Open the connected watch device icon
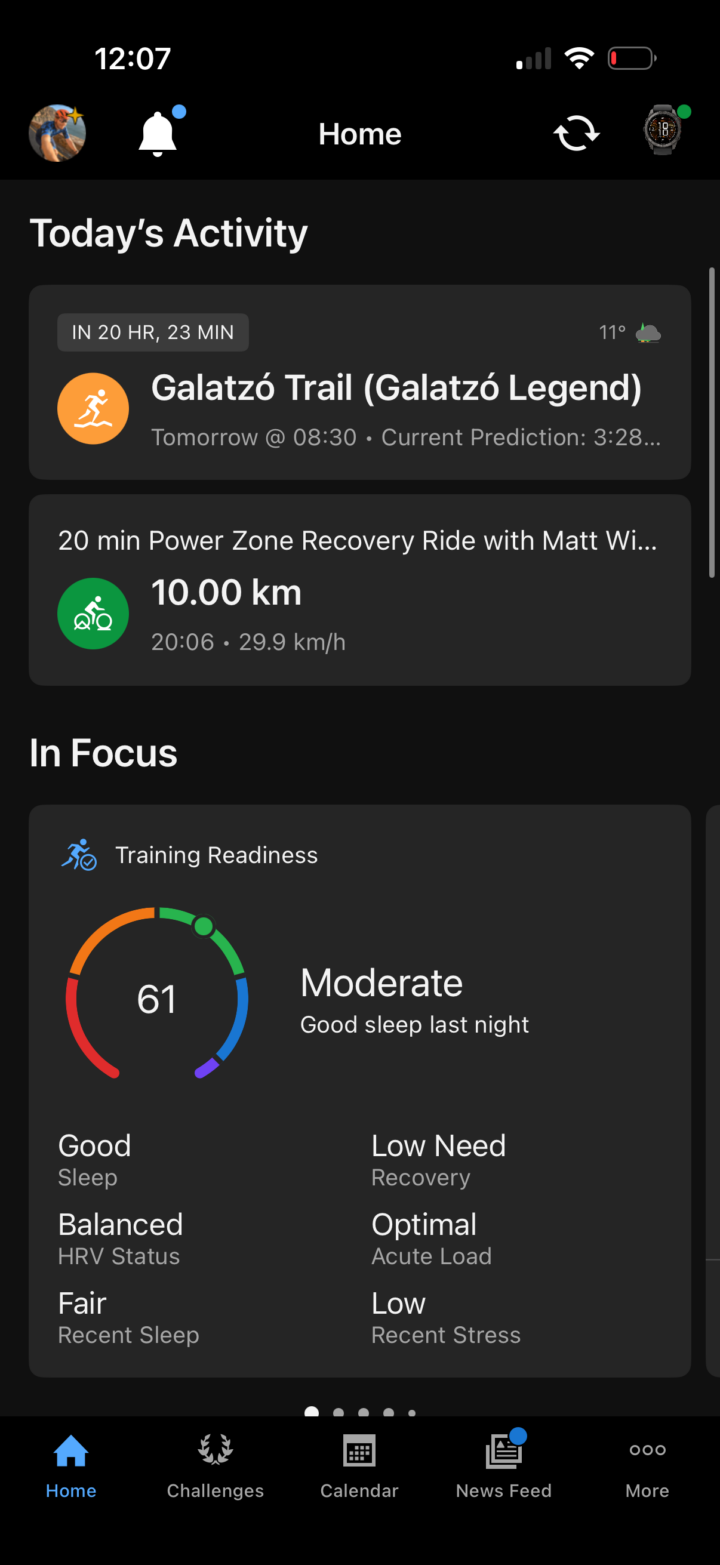The width and height of the screenshot is (720, 1565). pyautogui.click(x=663, y=131)
